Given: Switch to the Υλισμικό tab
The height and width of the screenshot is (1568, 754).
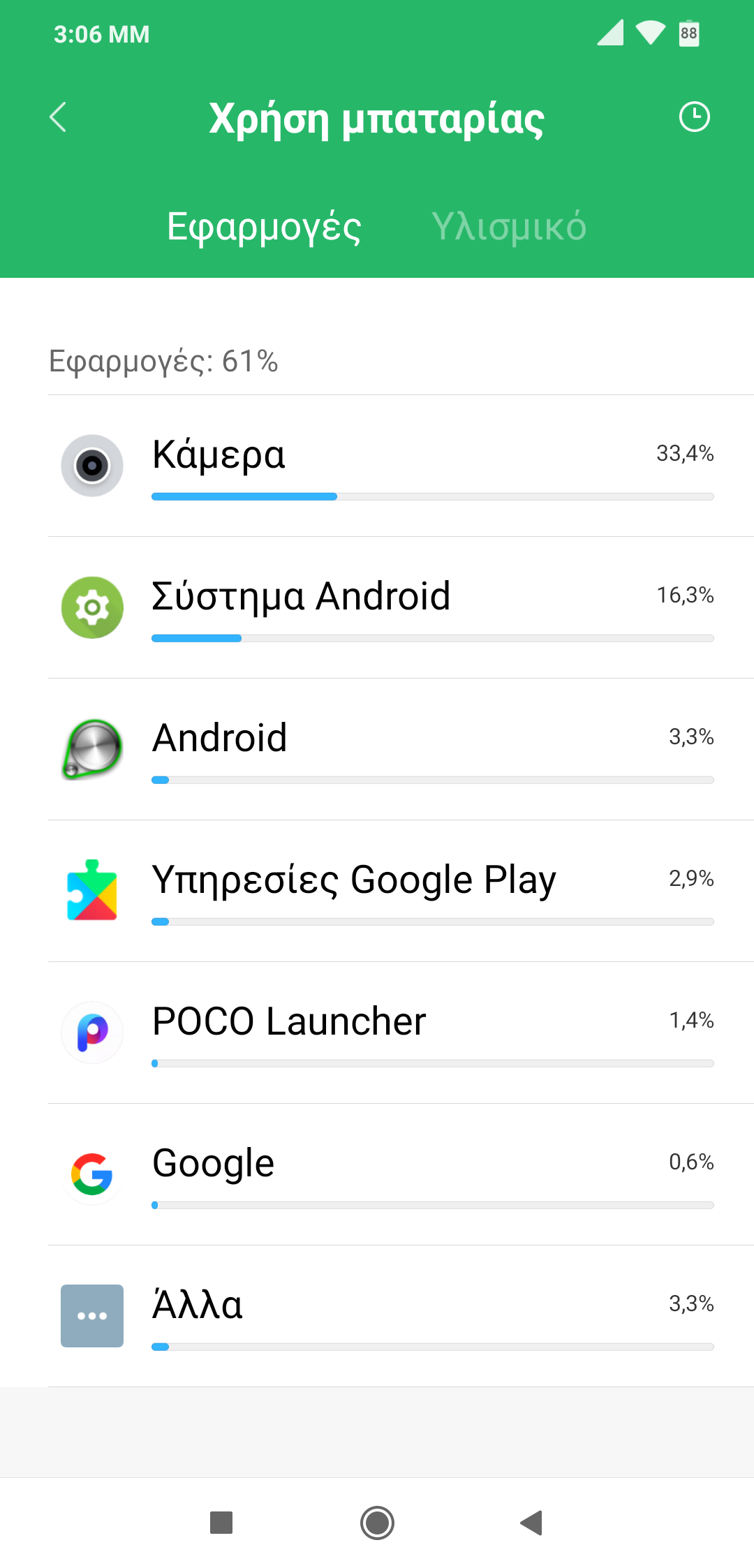Looking at the screenshot, I should click(508, 227).
